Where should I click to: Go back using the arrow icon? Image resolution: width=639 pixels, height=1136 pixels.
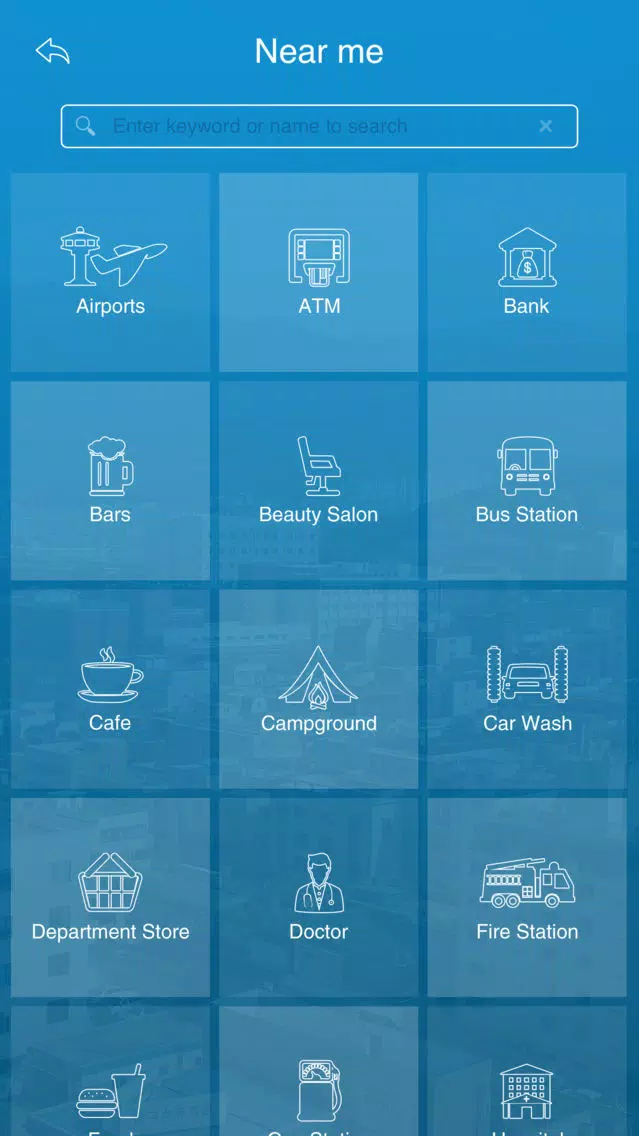coord(53,52)
